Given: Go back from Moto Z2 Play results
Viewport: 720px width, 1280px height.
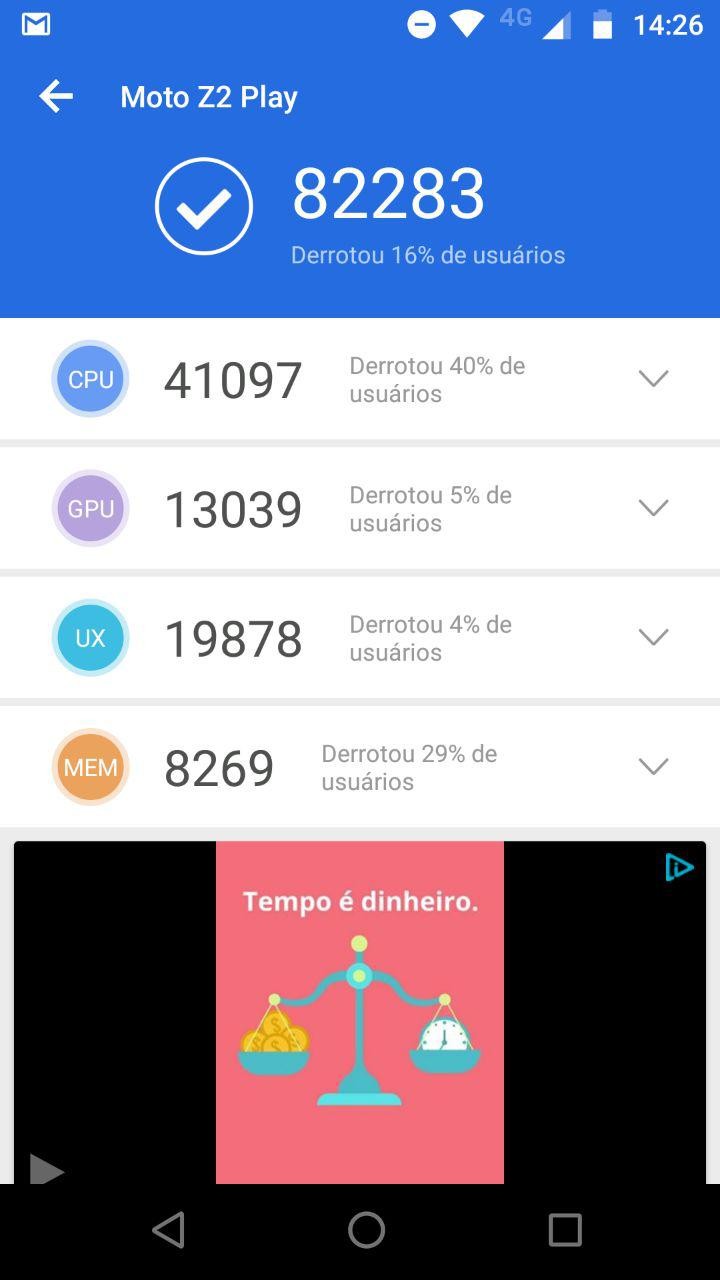Looking at the screenshot, I should [x=56, y=97].
